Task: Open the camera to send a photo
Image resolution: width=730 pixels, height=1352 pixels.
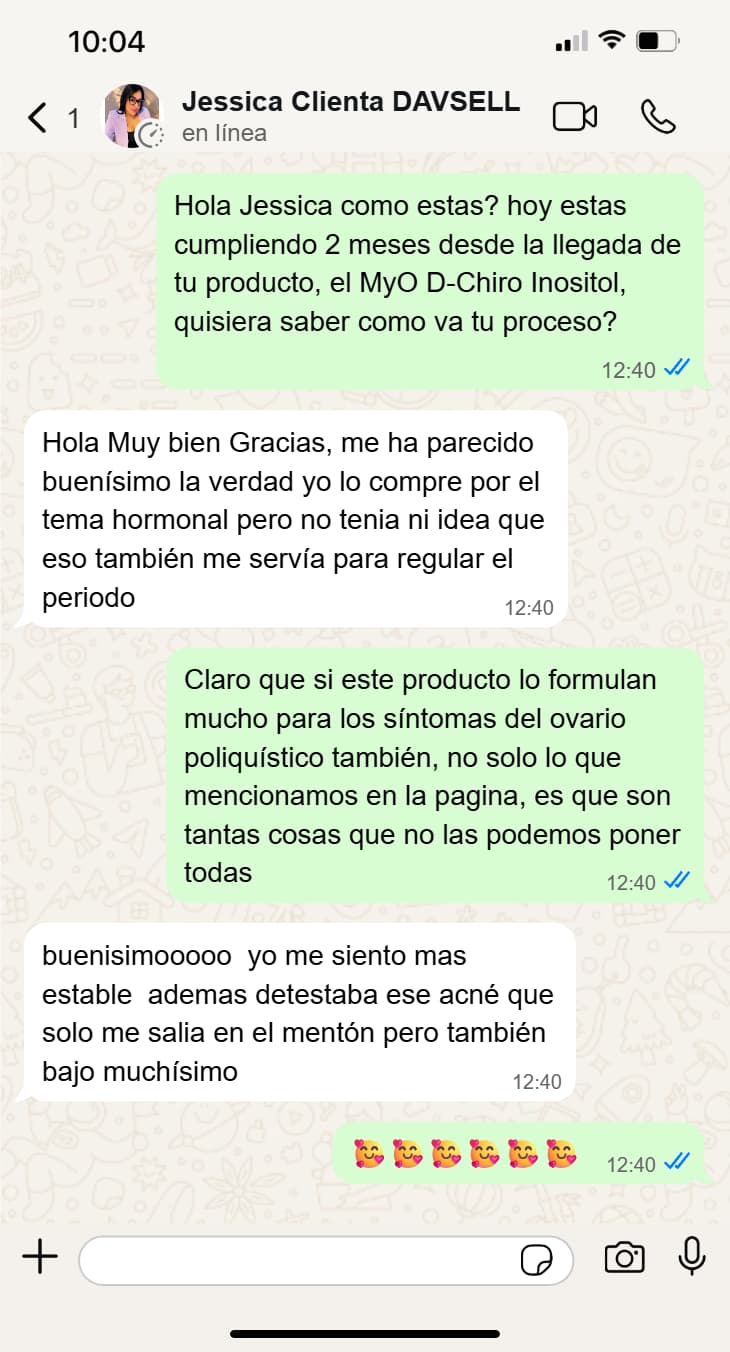Action: (x=624, y=1258)
